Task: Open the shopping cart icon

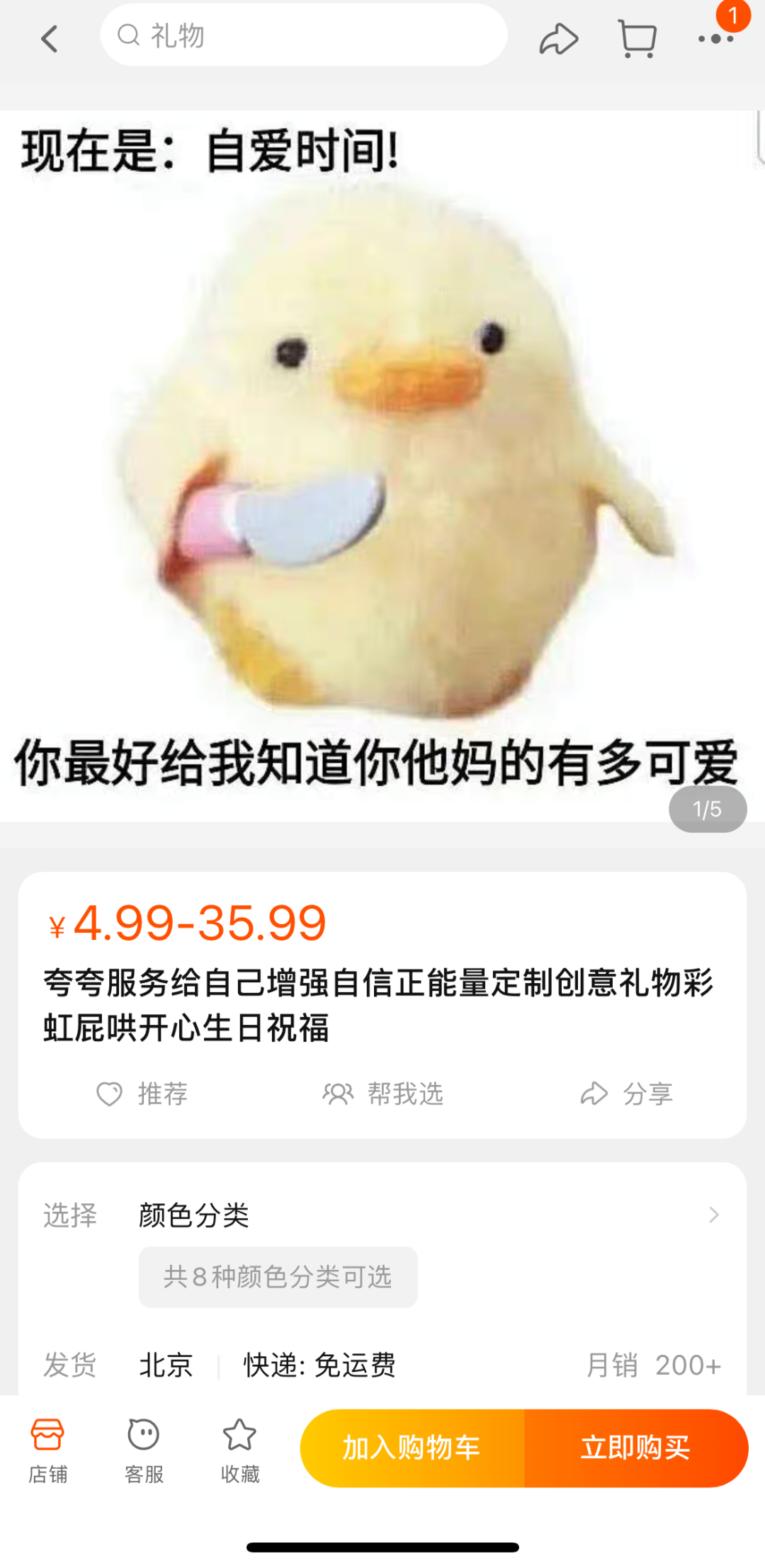Action: pos(637,39)
